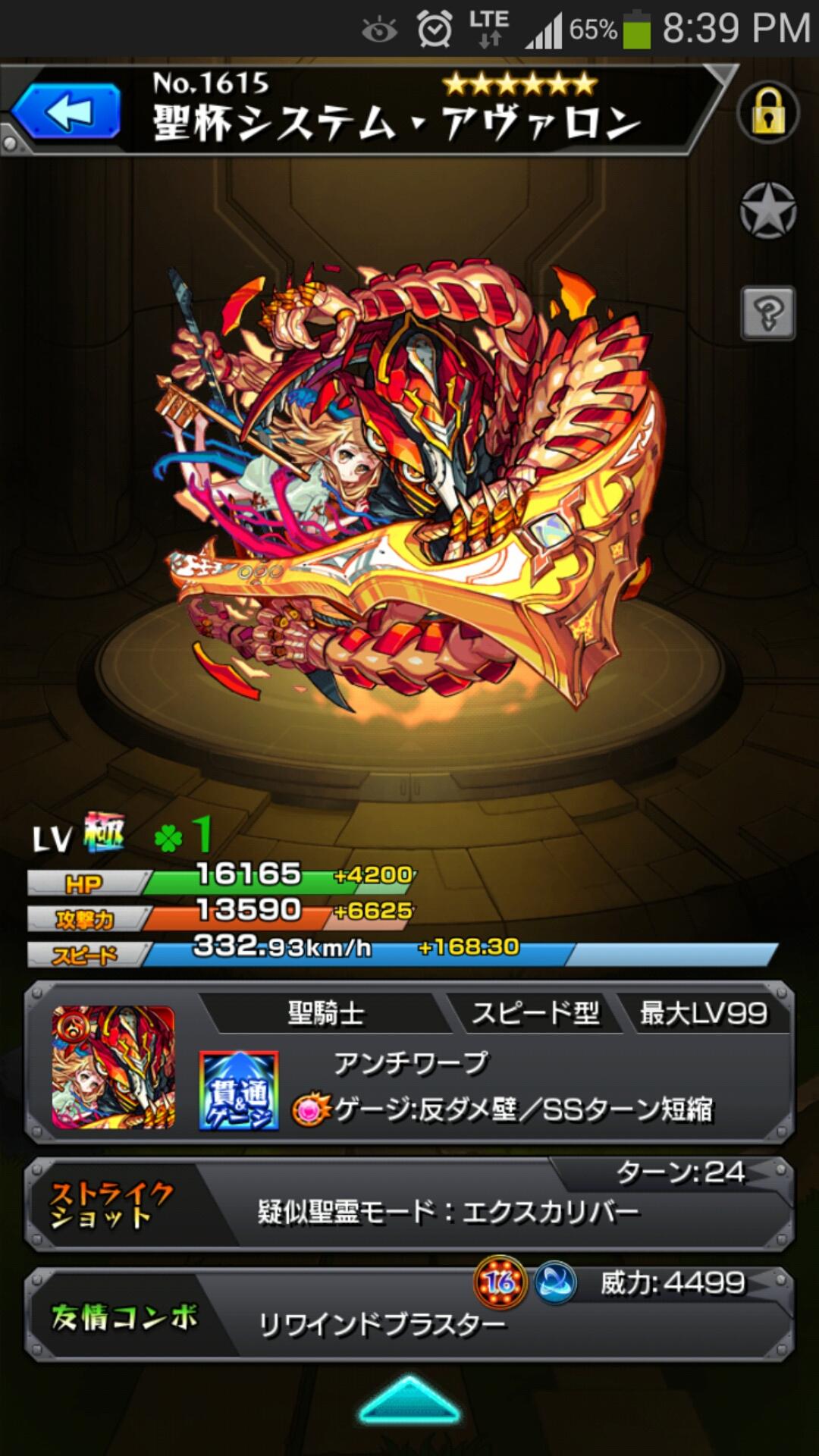Tap the cyan up arrow at bottom
The height and width of the screenshot is (1456, 819).
409,1401
